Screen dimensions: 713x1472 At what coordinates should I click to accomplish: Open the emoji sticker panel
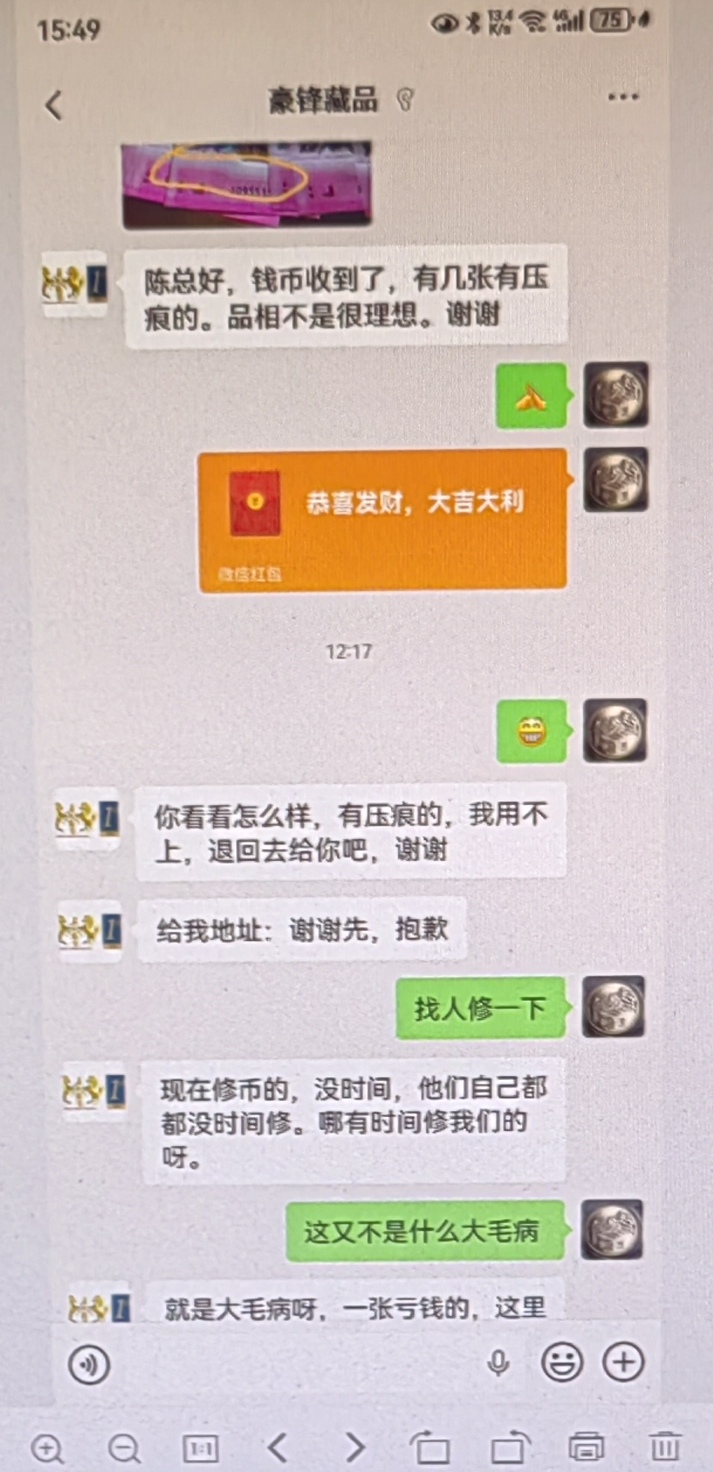coord(562,1362)
